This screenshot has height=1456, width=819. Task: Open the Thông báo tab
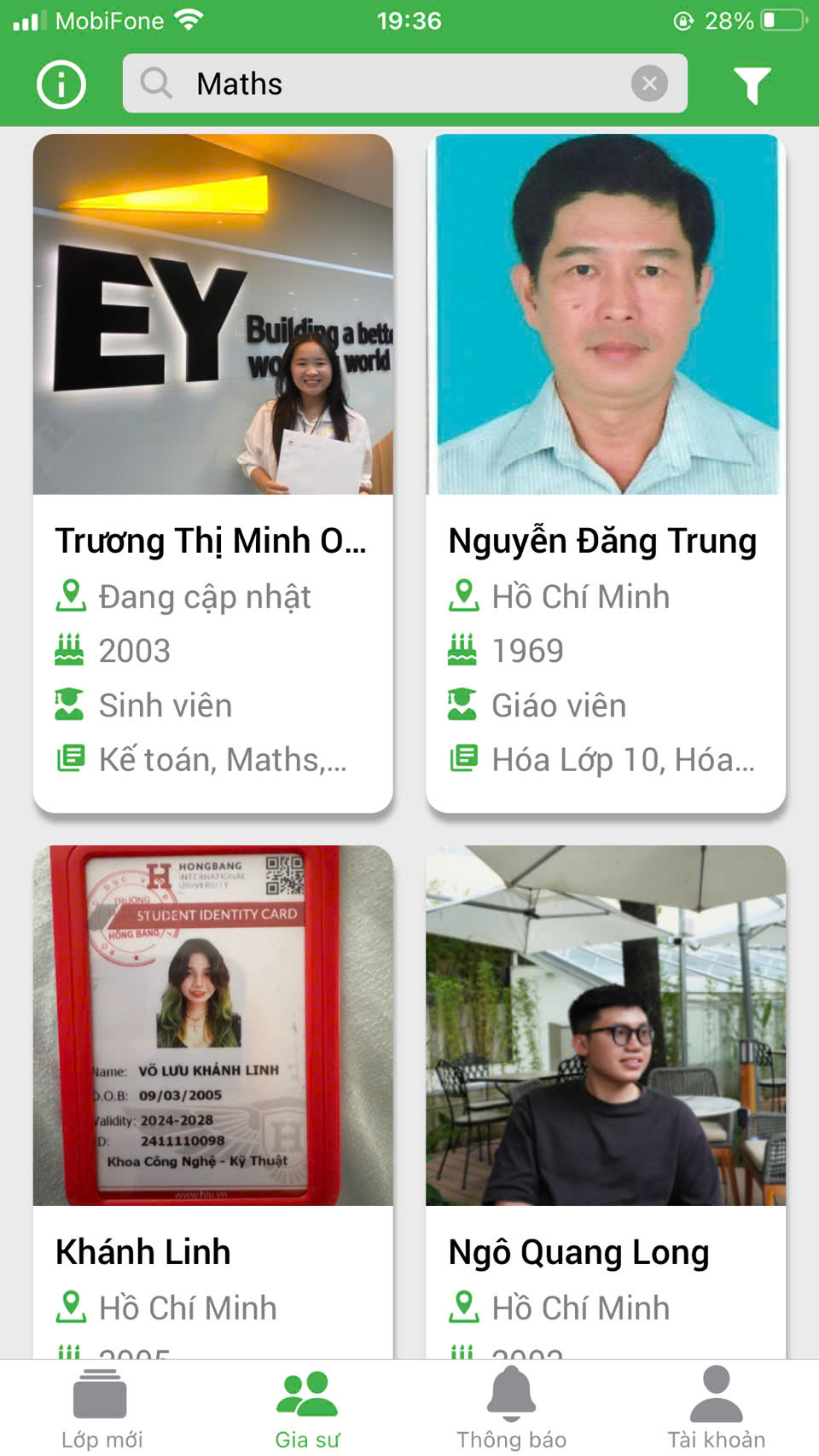512,1407
